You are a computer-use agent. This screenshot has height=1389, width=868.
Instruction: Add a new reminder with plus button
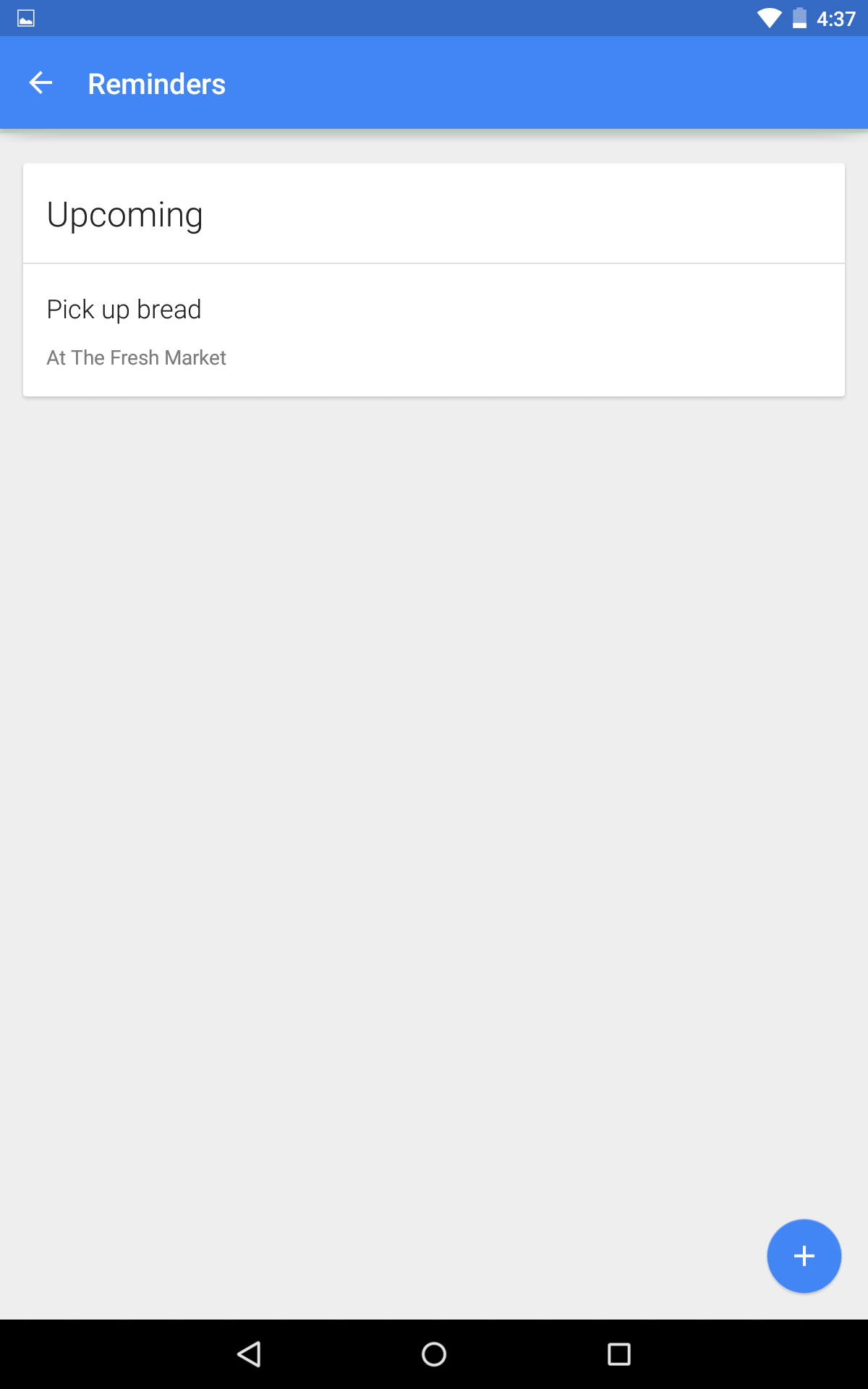[804, 1256]
